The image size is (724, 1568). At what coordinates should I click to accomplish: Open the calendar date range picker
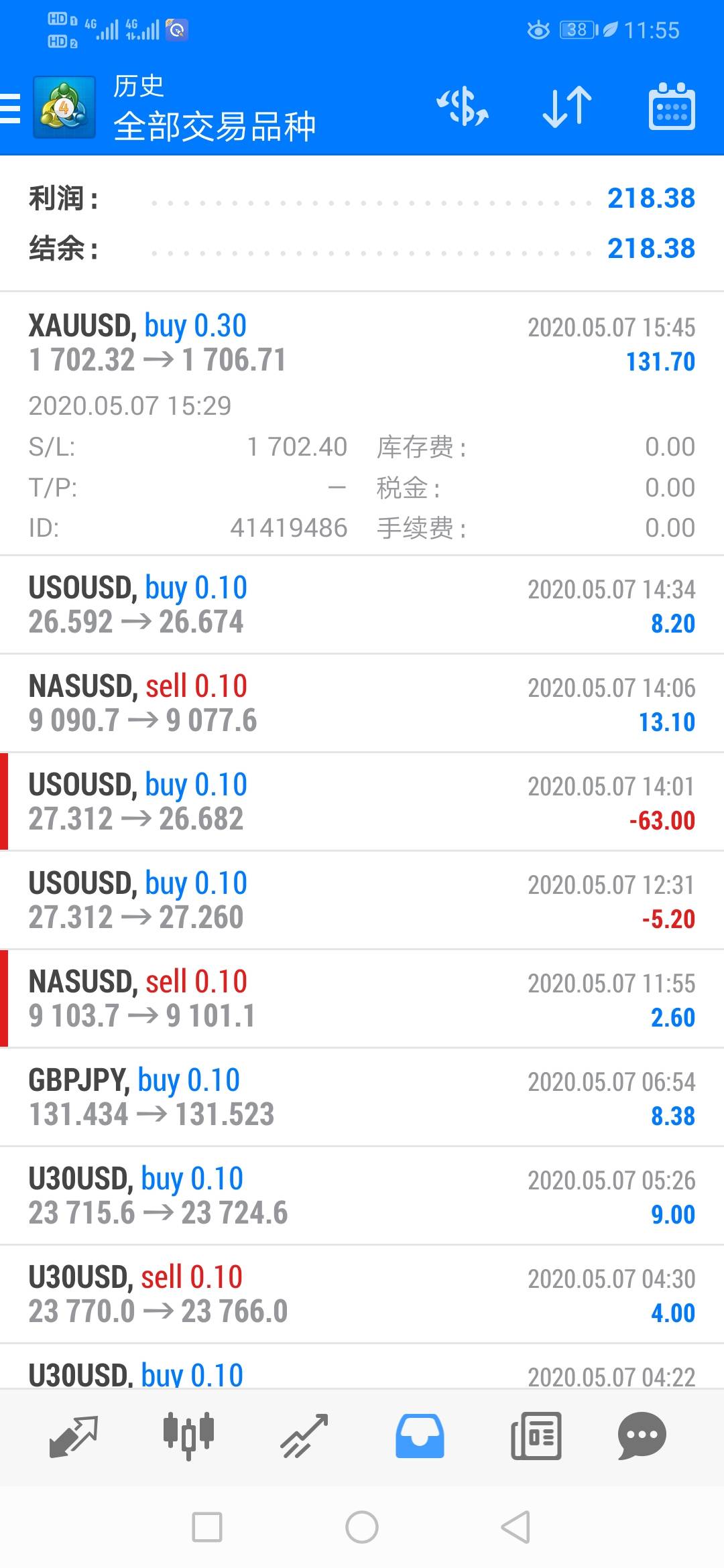(x=672, y=107)
